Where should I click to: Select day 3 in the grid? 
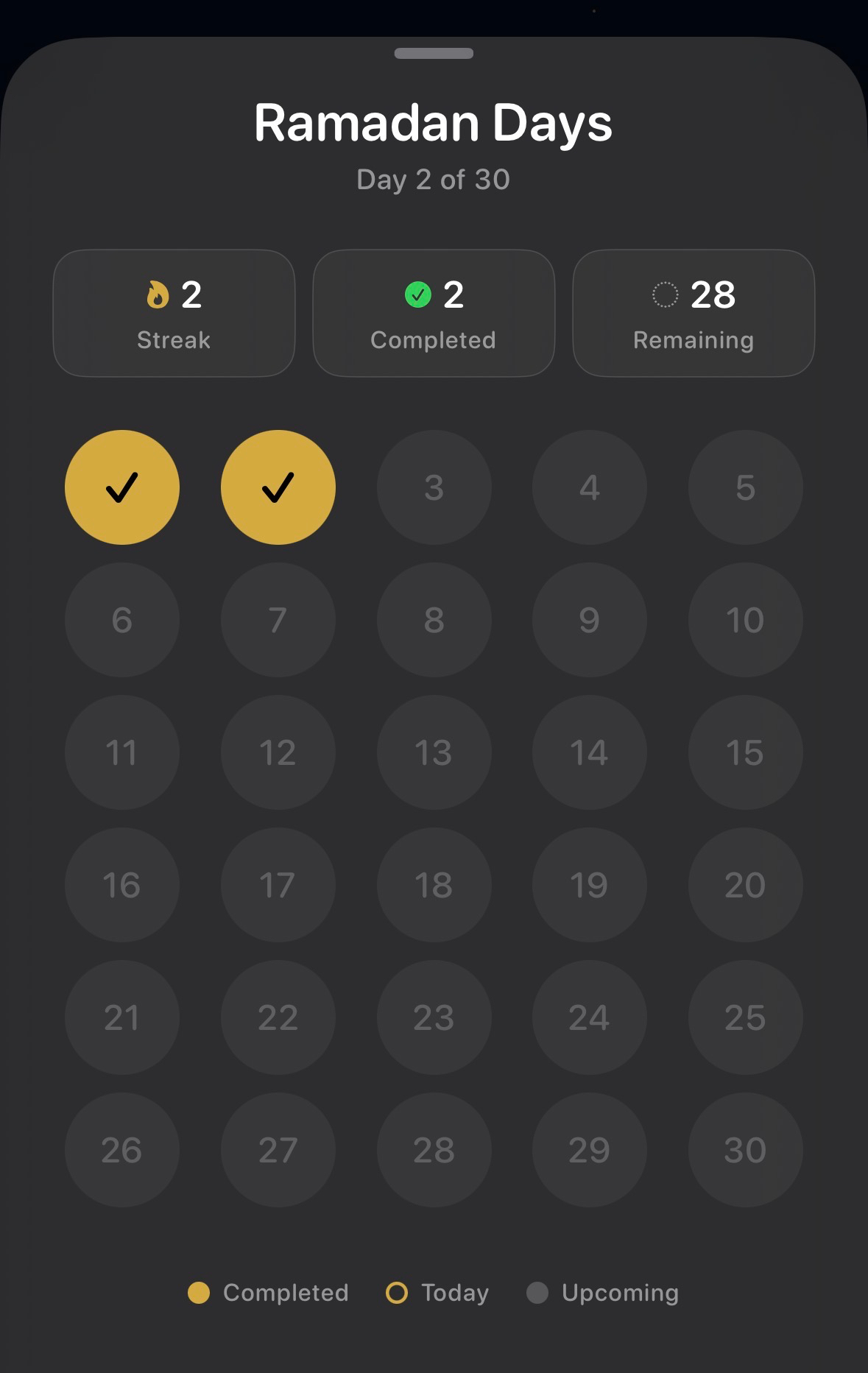[x=434, y=487]
